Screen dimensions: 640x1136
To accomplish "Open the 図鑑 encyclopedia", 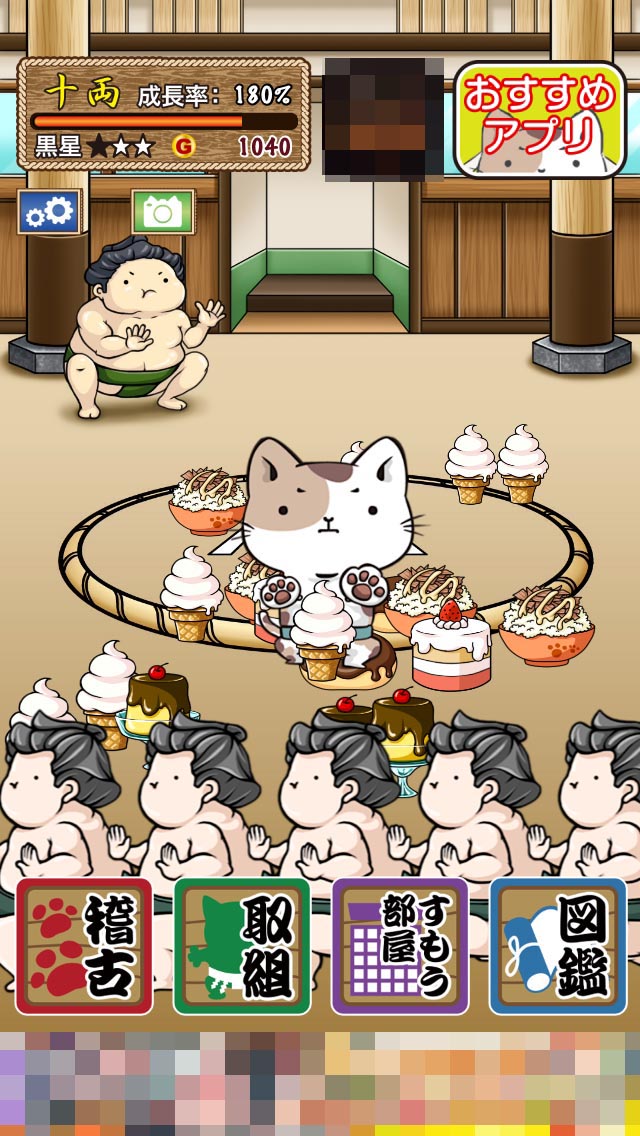I will (557, 946).
